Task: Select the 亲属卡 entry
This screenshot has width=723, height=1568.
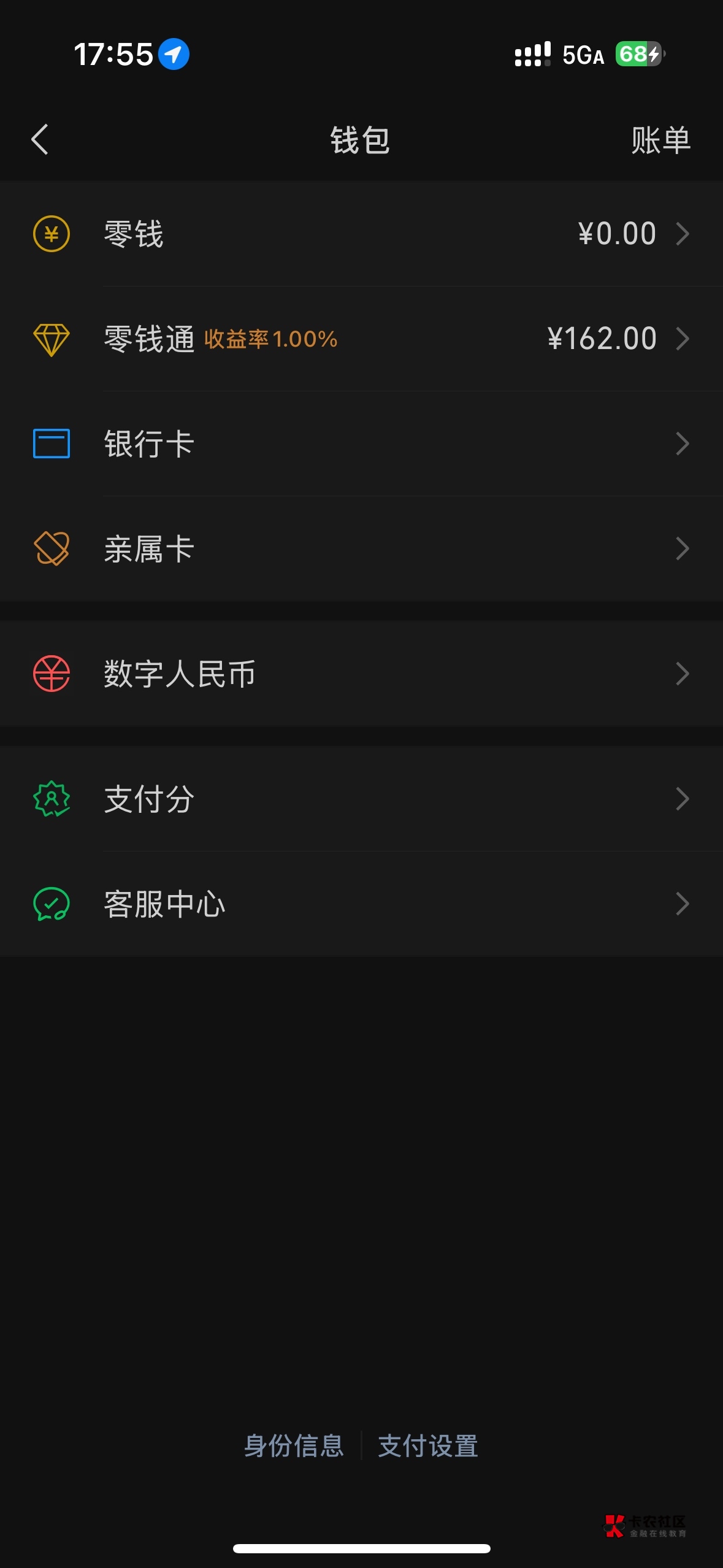Action: pyautogui.click(x=361, y=548)
